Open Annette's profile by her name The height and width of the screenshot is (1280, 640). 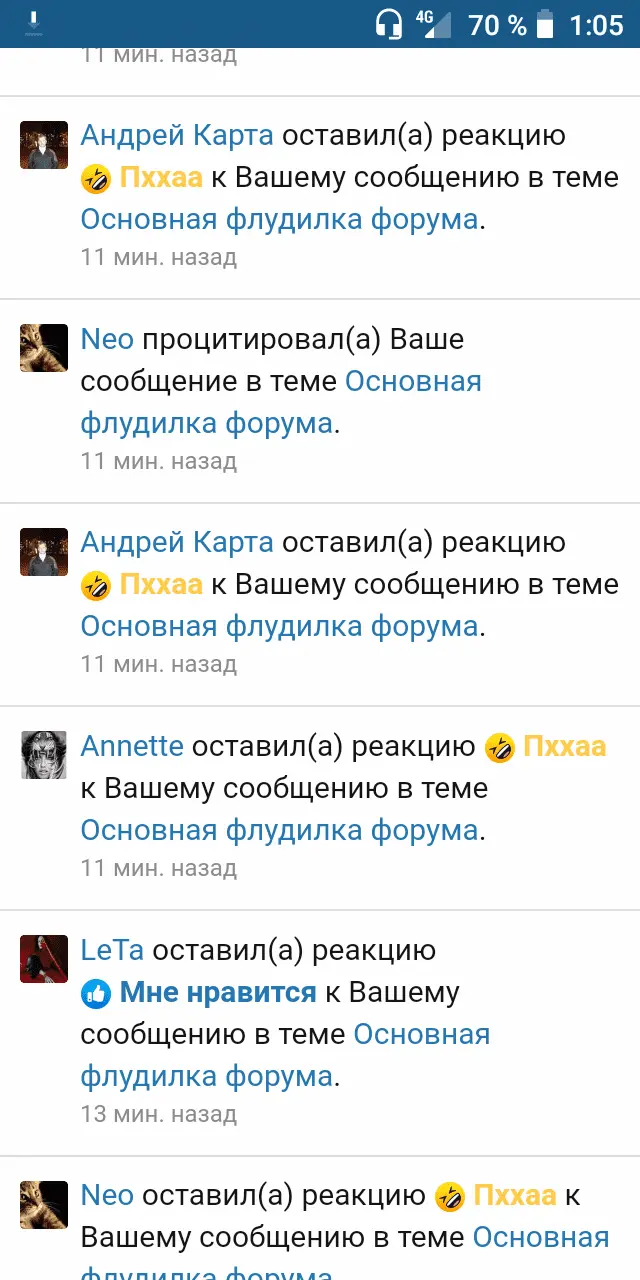point(131,746)
